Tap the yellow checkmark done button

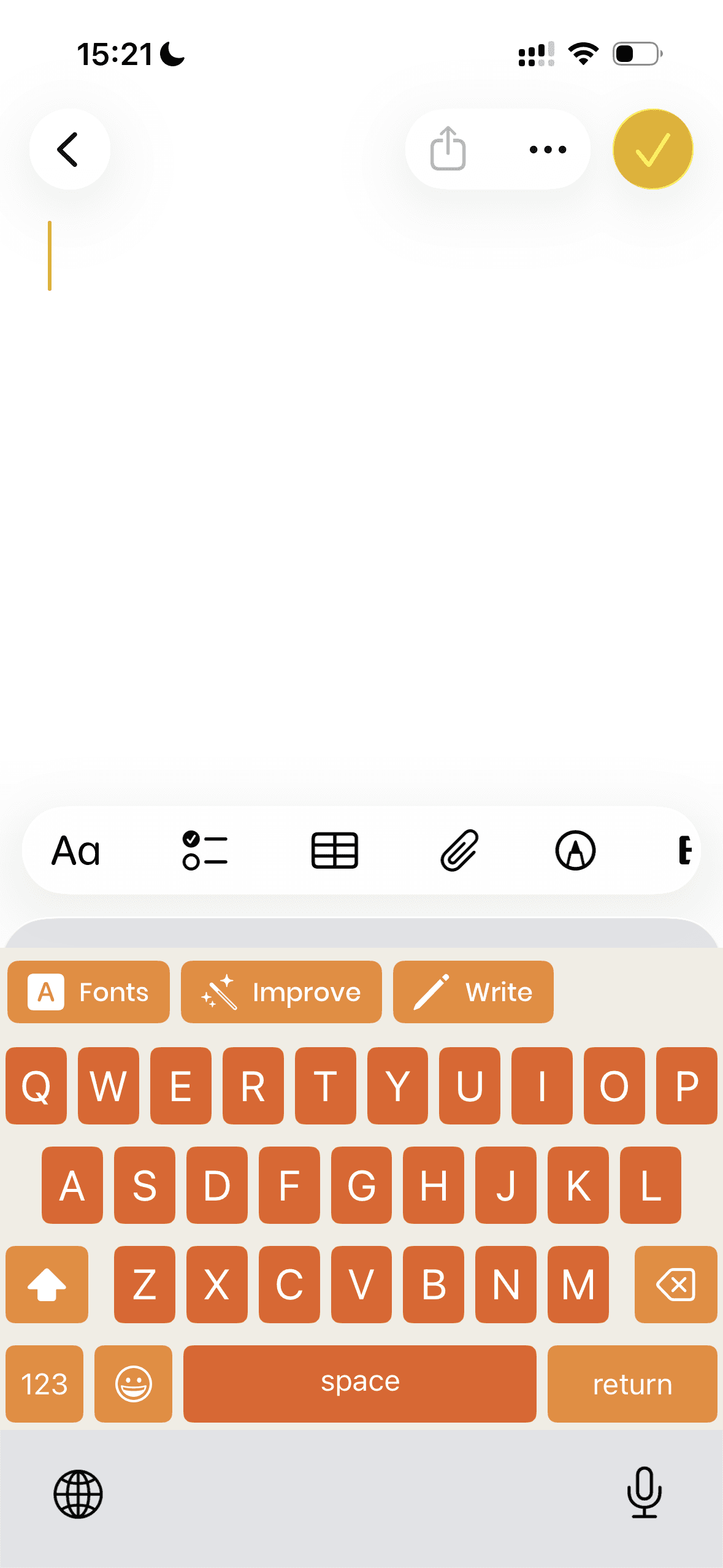pos(652,149)
